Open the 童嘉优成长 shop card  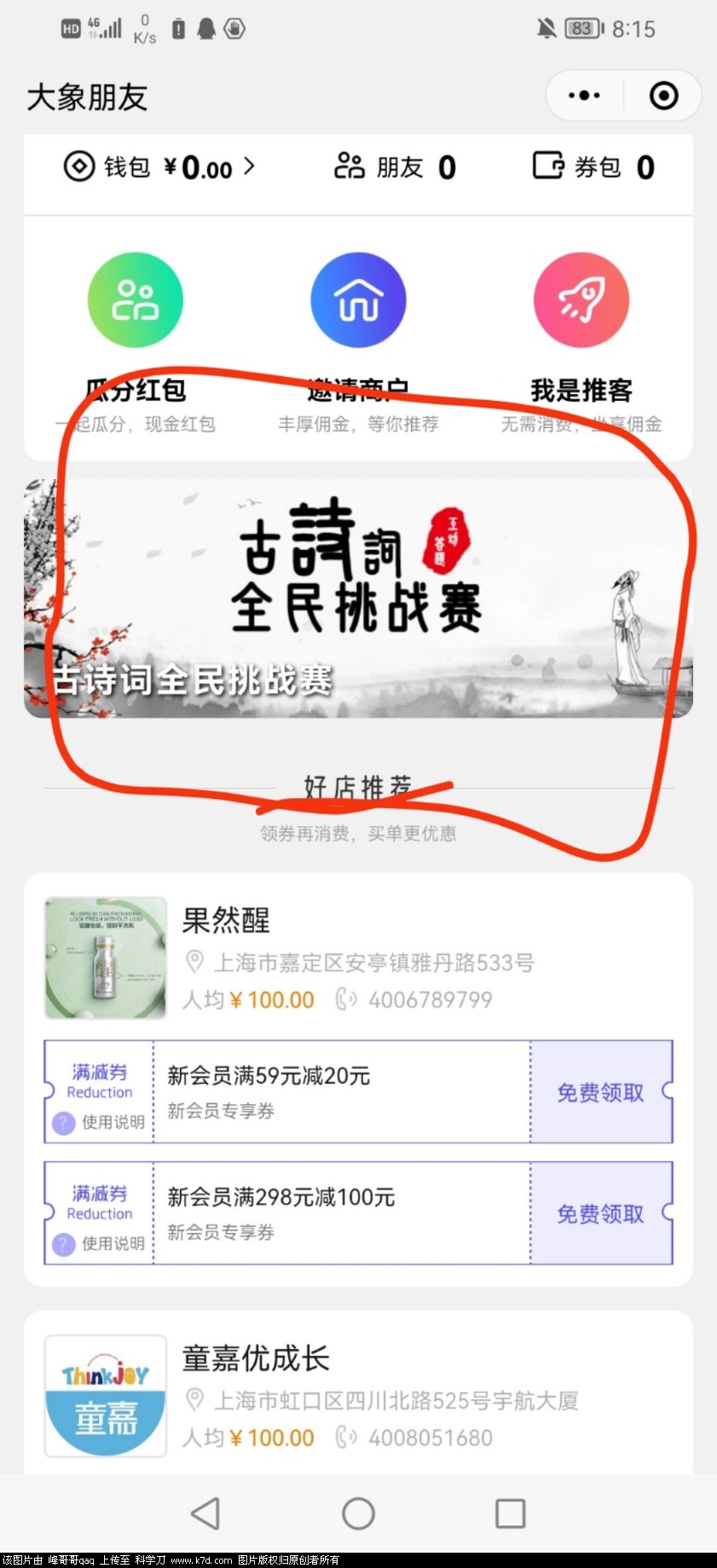256,1359
